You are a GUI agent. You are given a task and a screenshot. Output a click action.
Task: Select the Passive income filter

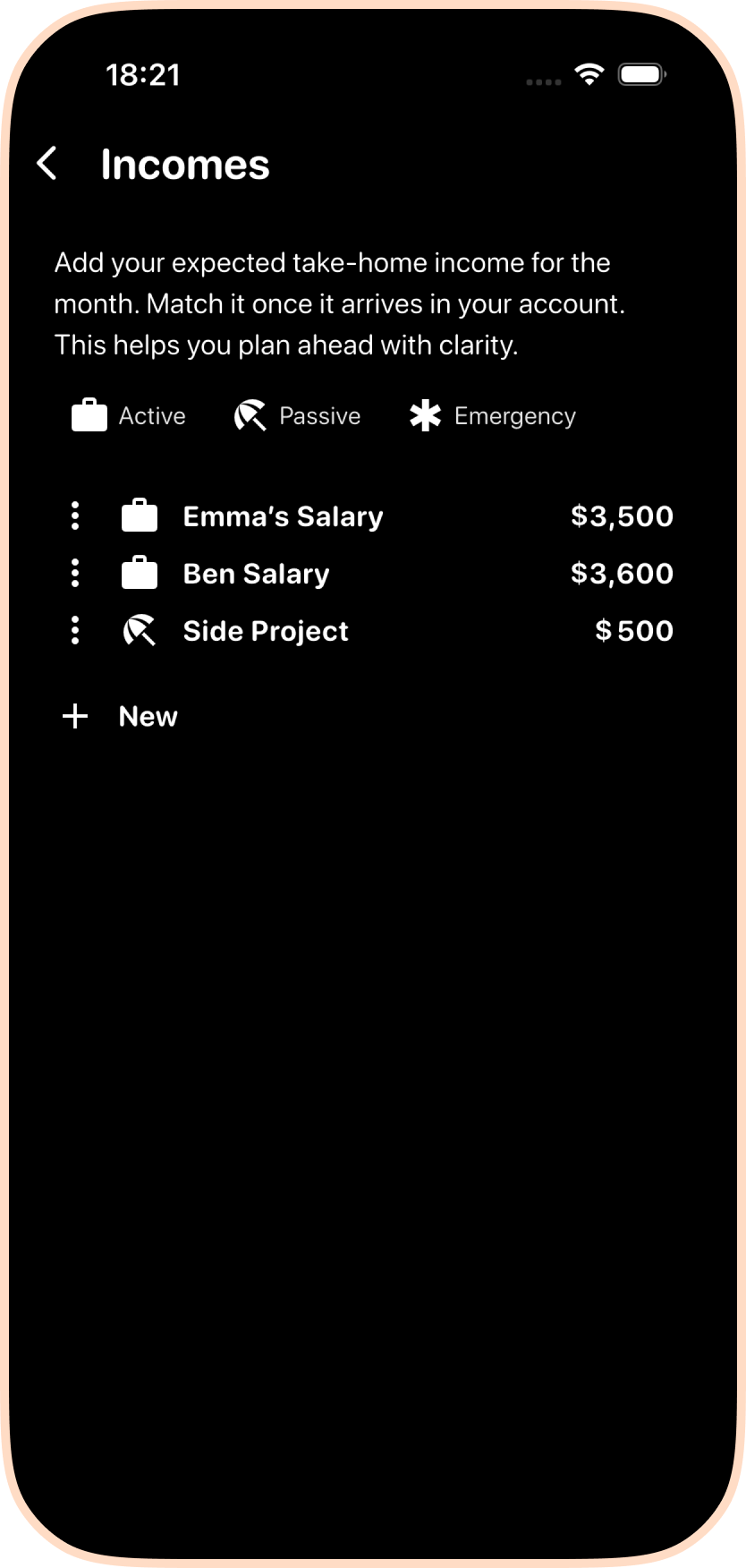(319, 415)
